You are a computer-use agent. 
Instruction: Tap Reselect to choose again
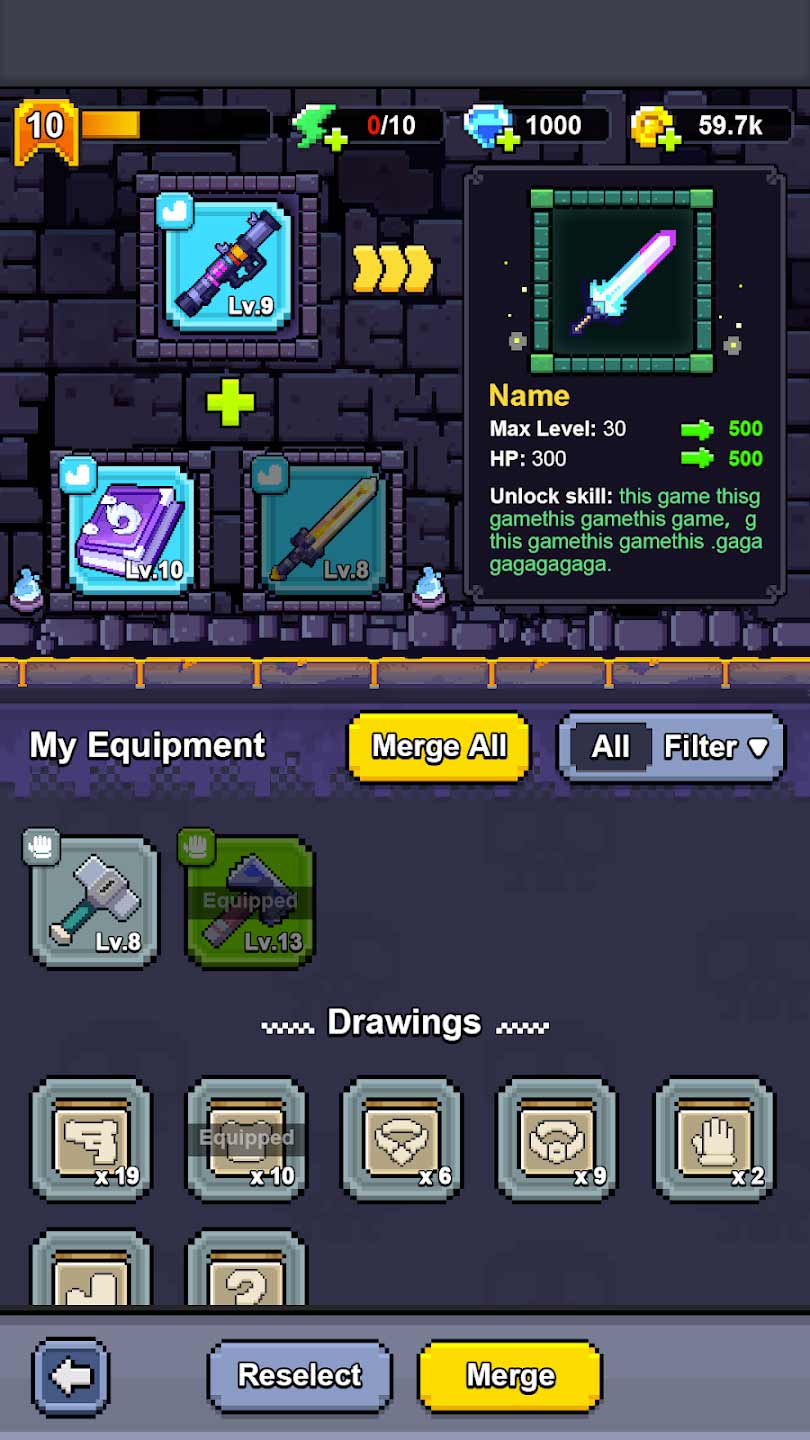pyautogui.click(x=299, y=1376)
